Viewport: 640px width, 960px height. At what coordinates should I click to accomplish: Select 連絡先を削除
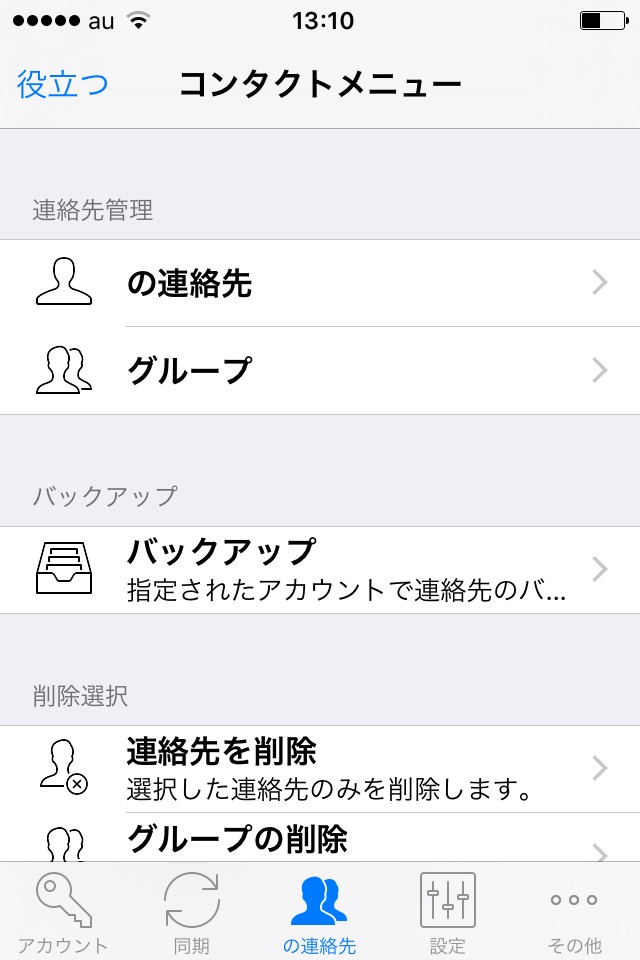320,768
